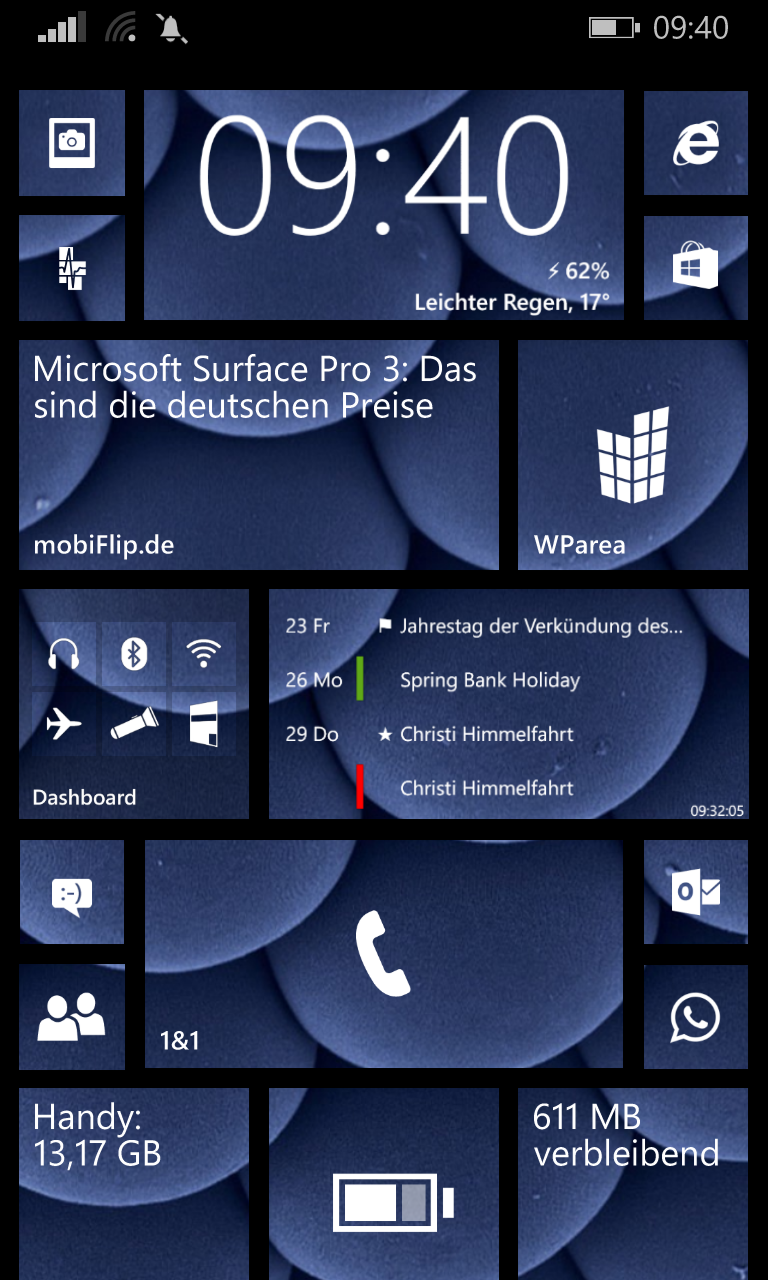This screenshot has width=768, height=1280.
Task: Open the People contacts tile
Action: pyautogui.click(x=72, y=1017)
